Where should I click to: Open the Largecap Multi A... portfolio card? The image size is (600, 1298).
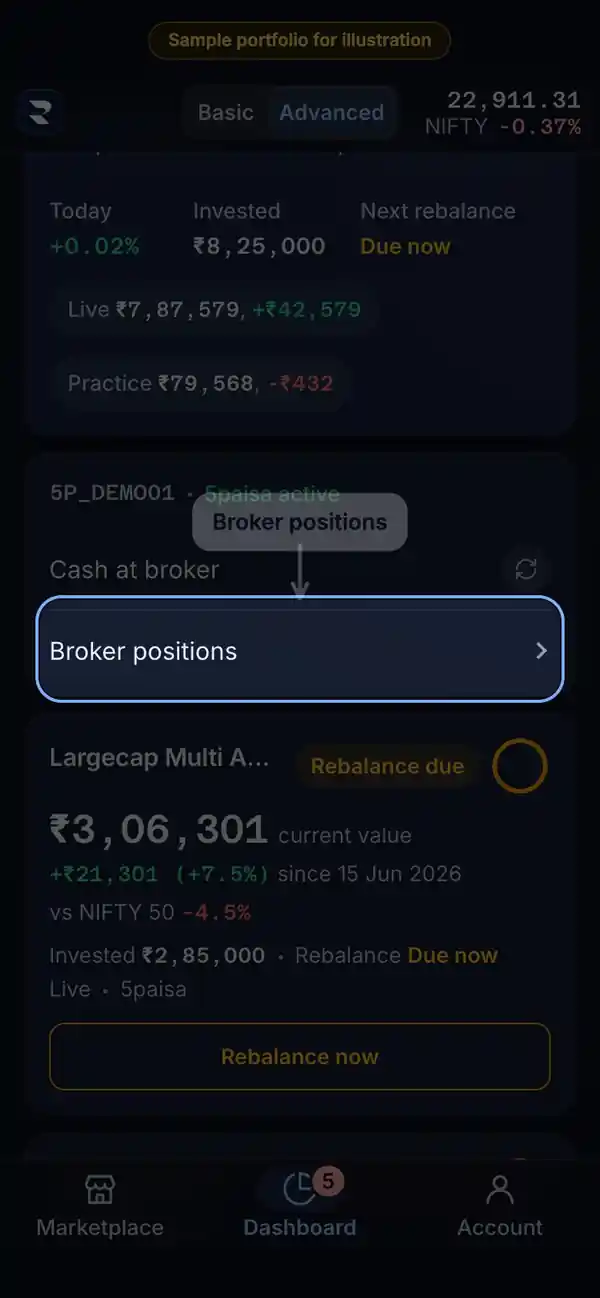point(300,913)
